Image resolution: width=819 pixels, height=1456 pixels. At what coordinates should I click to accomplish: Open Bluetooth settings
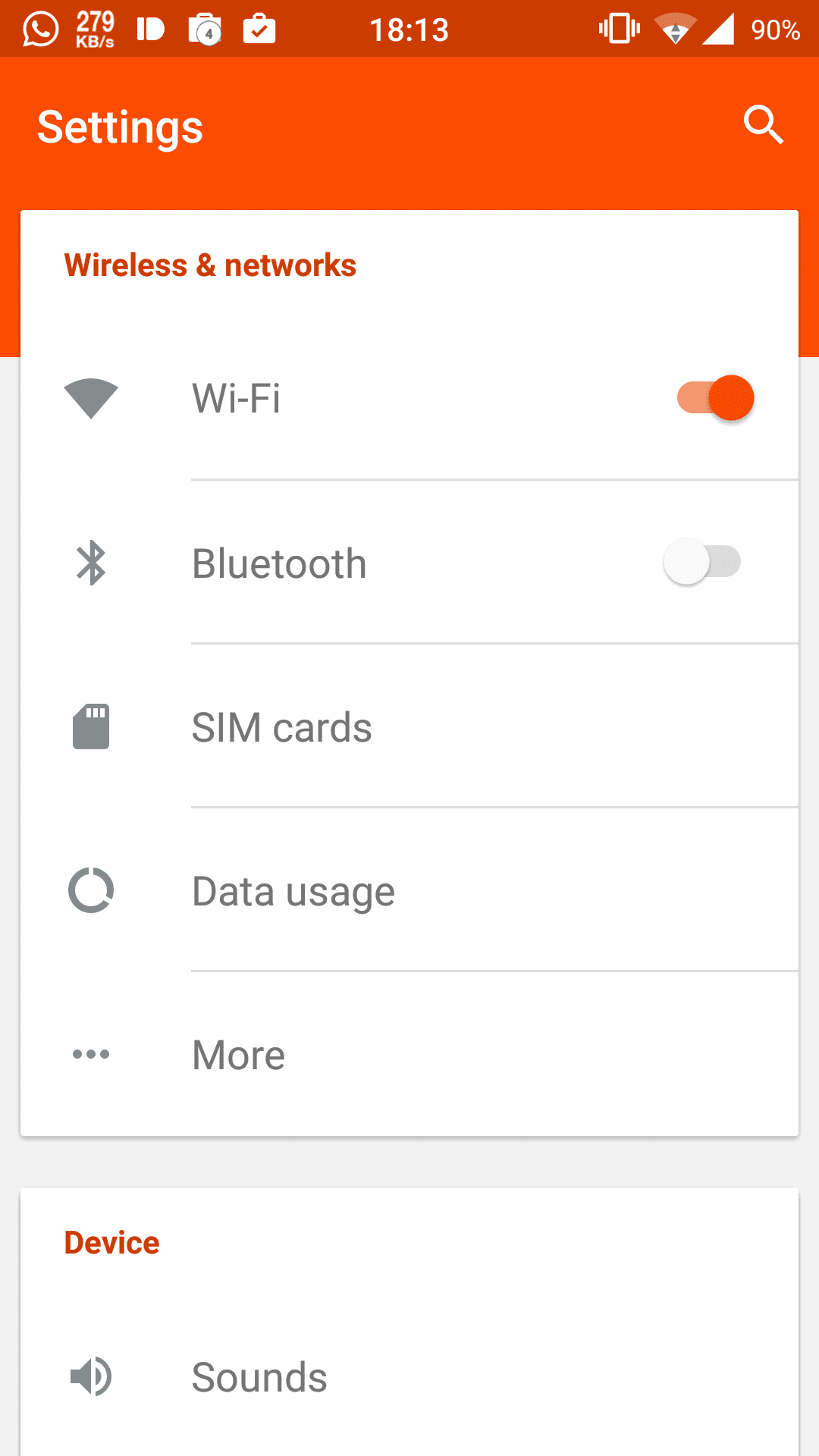pos(409,562)
